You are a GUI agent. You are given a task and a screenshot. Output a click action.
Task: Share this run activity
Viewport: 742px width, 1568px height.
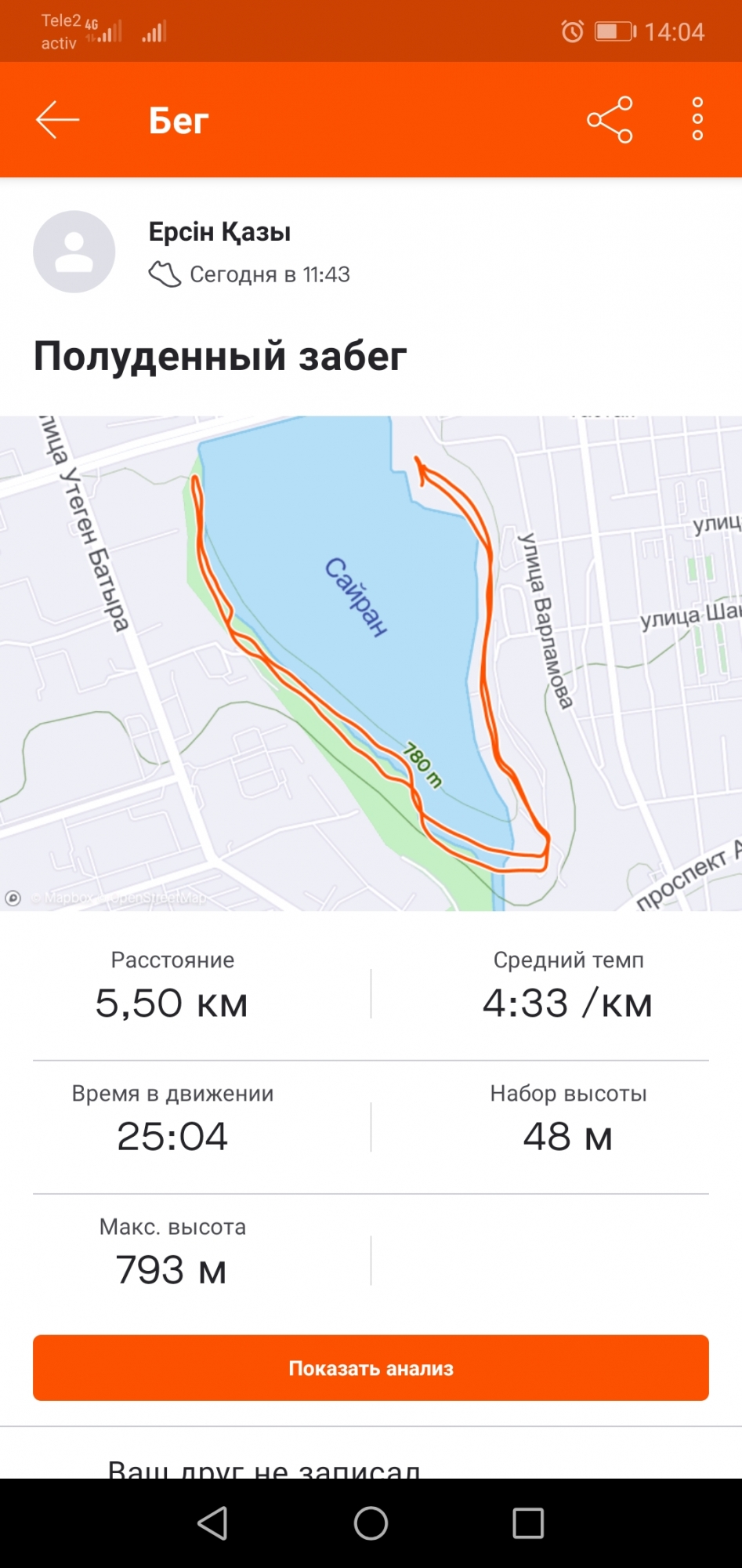[x=610, y=120]
